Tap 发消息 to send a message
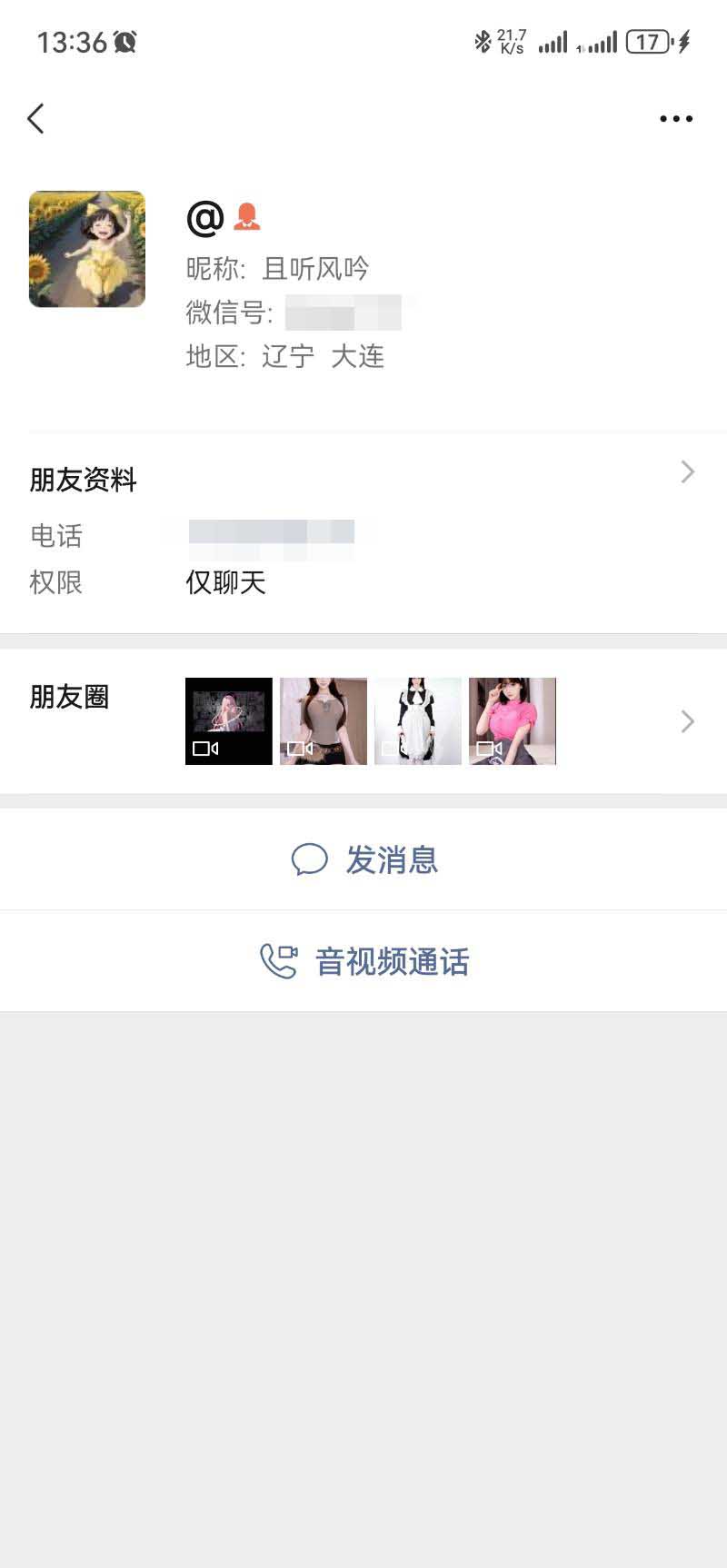 point(363,859)
